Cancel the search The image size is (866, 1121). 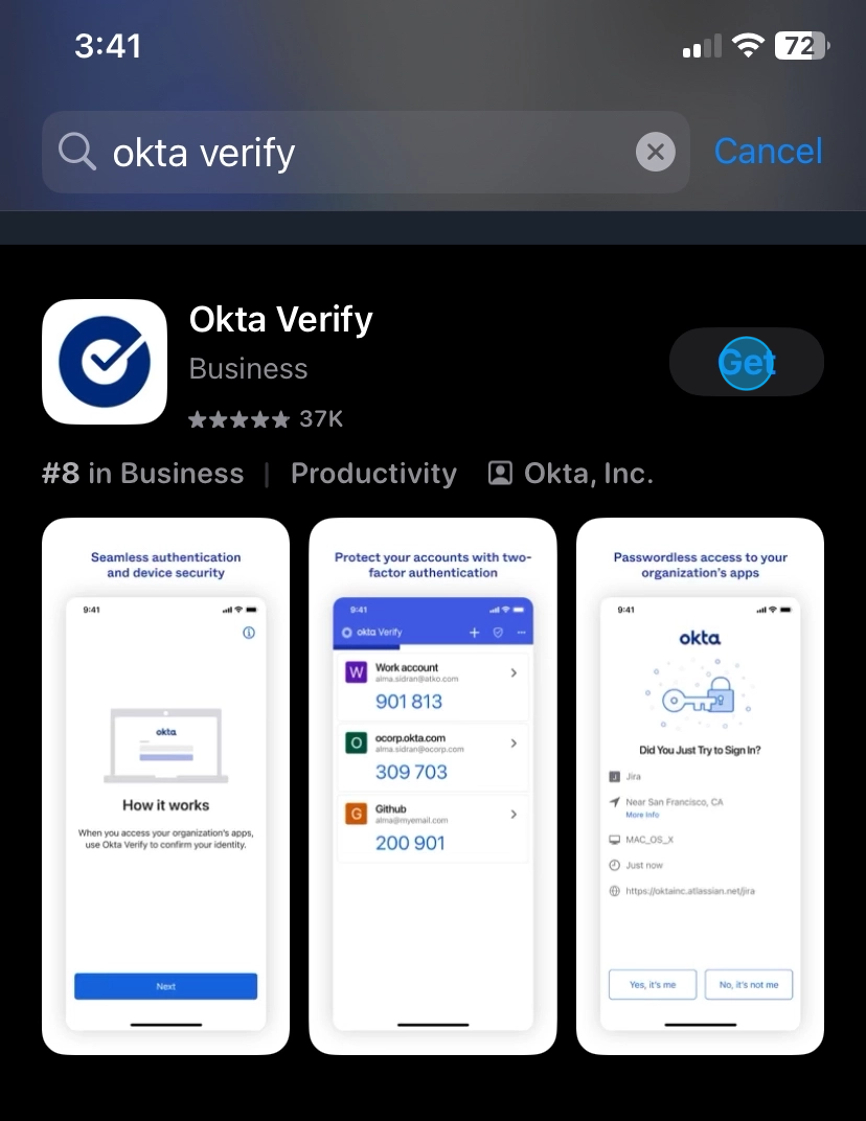[x=767, y=152]
